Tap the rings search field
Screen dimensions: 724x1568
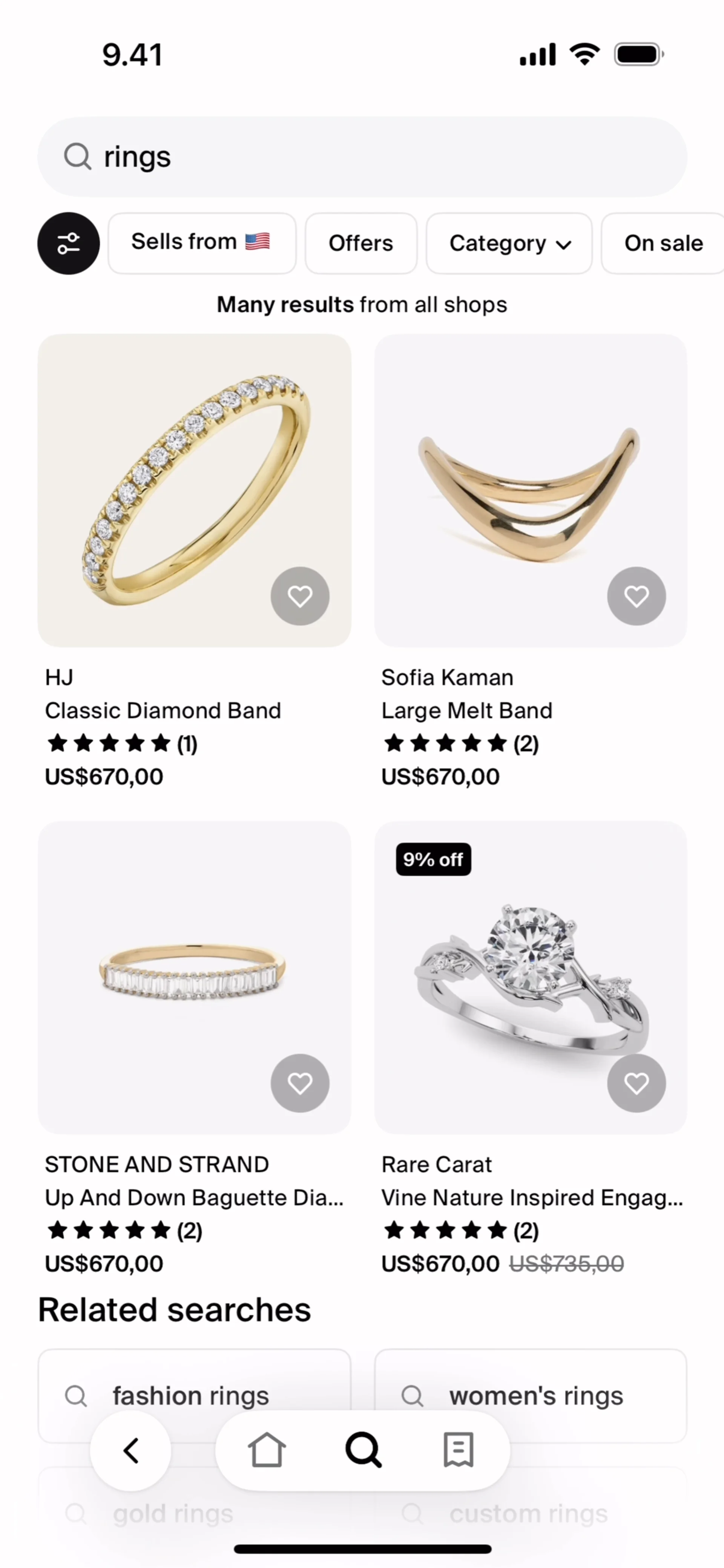coord(362,156)
